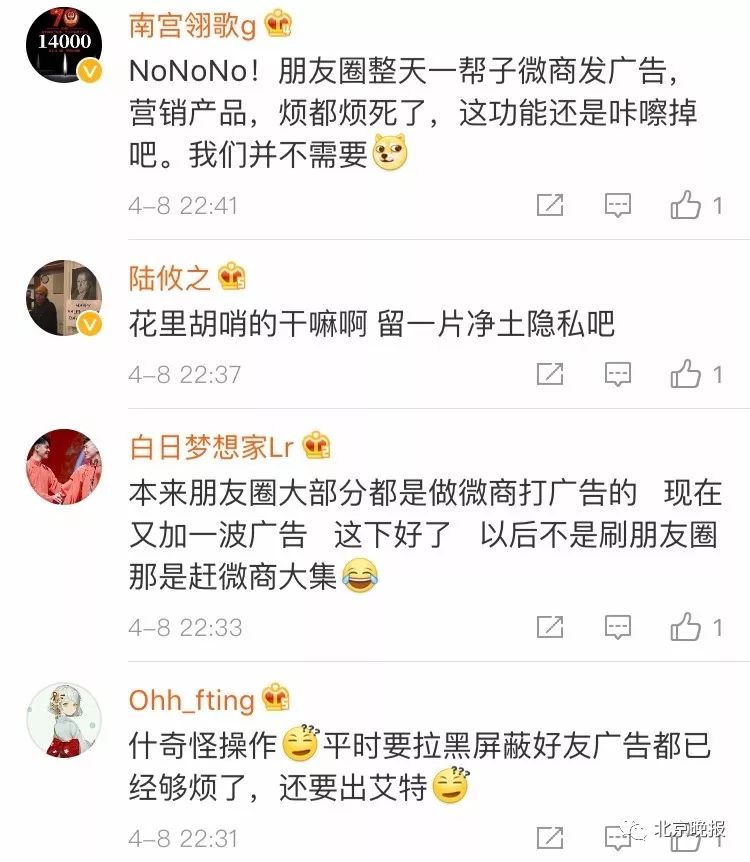Repost 南宫翎歌g's comment
750x862 pixels.
tap(550, 206)
